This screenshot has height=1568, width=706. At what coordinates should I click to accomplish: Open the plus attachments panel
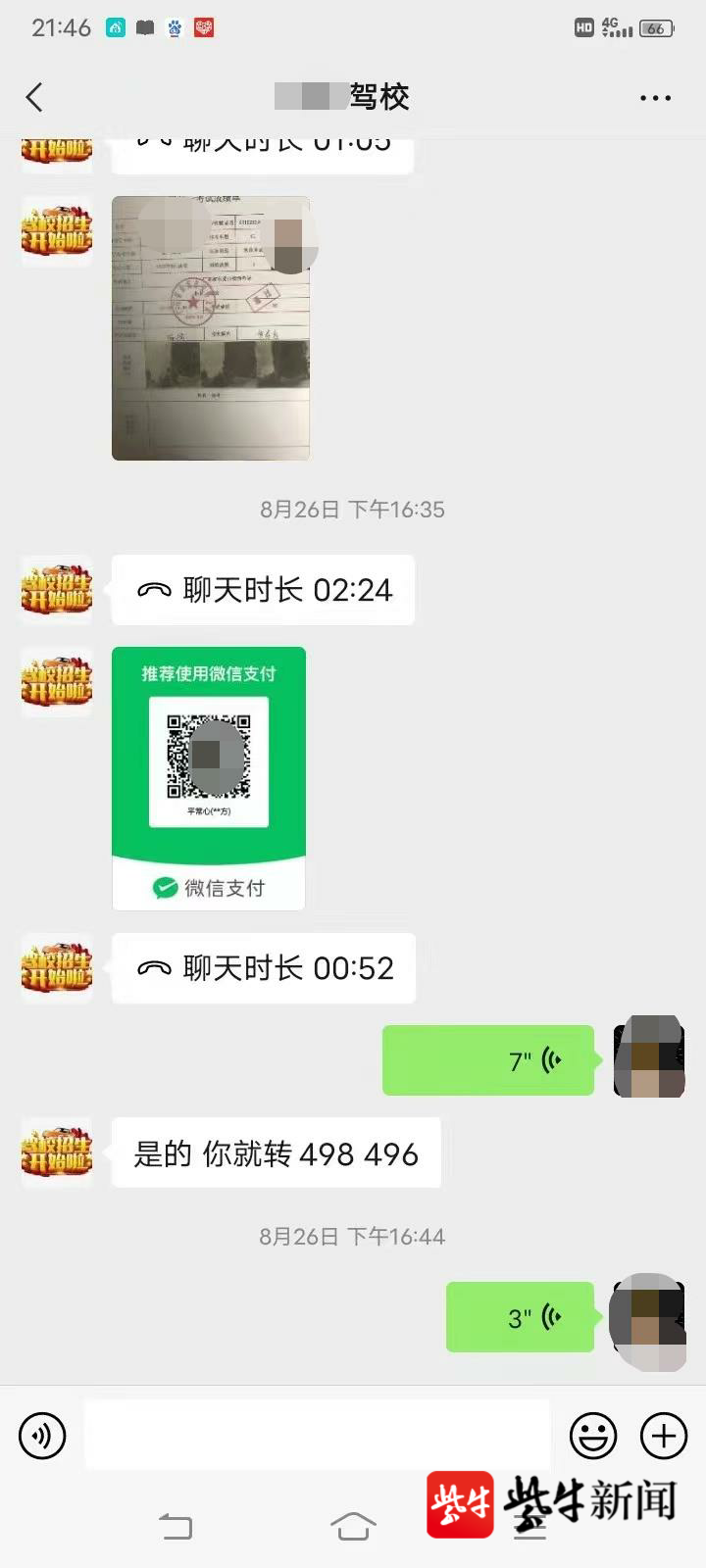(x=664, y=1436)
